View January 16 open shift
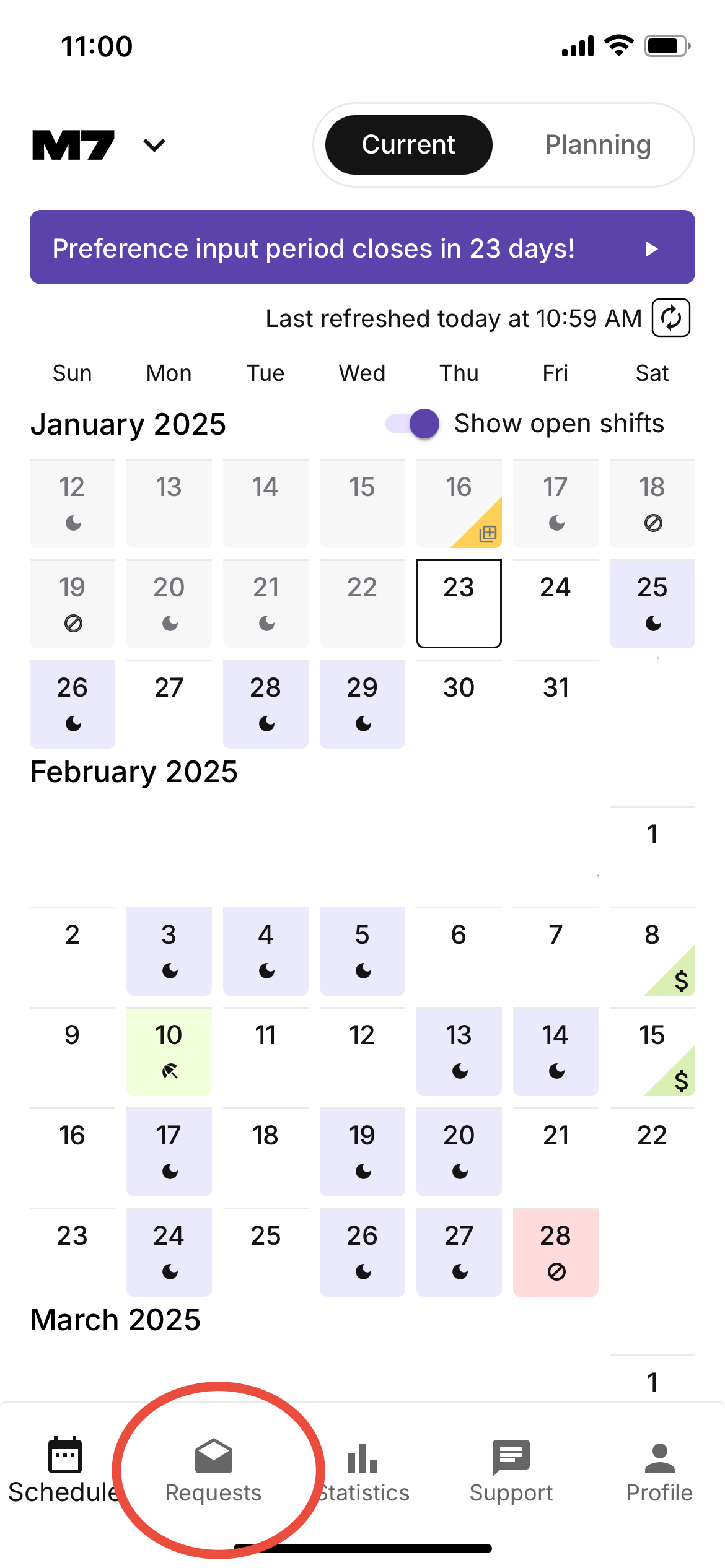 pos(459,503)
